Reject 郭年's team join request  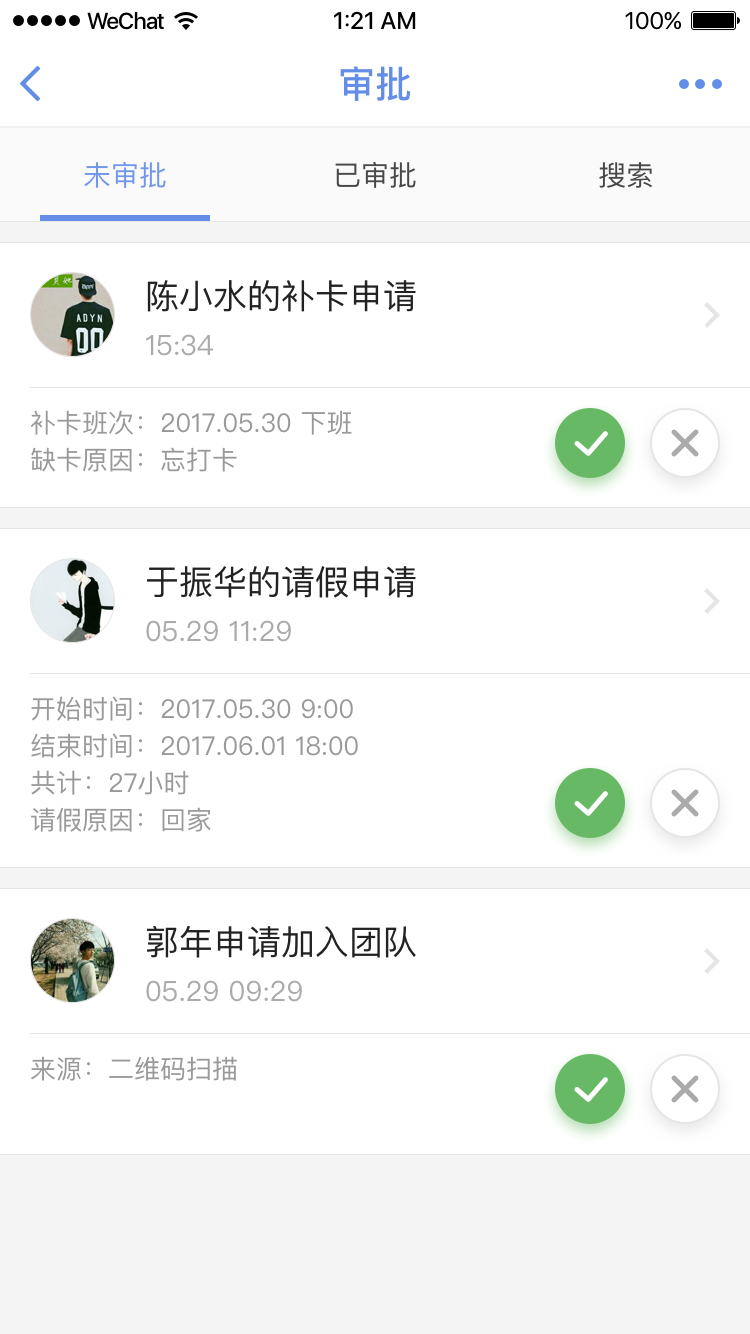pos(685,1089)
